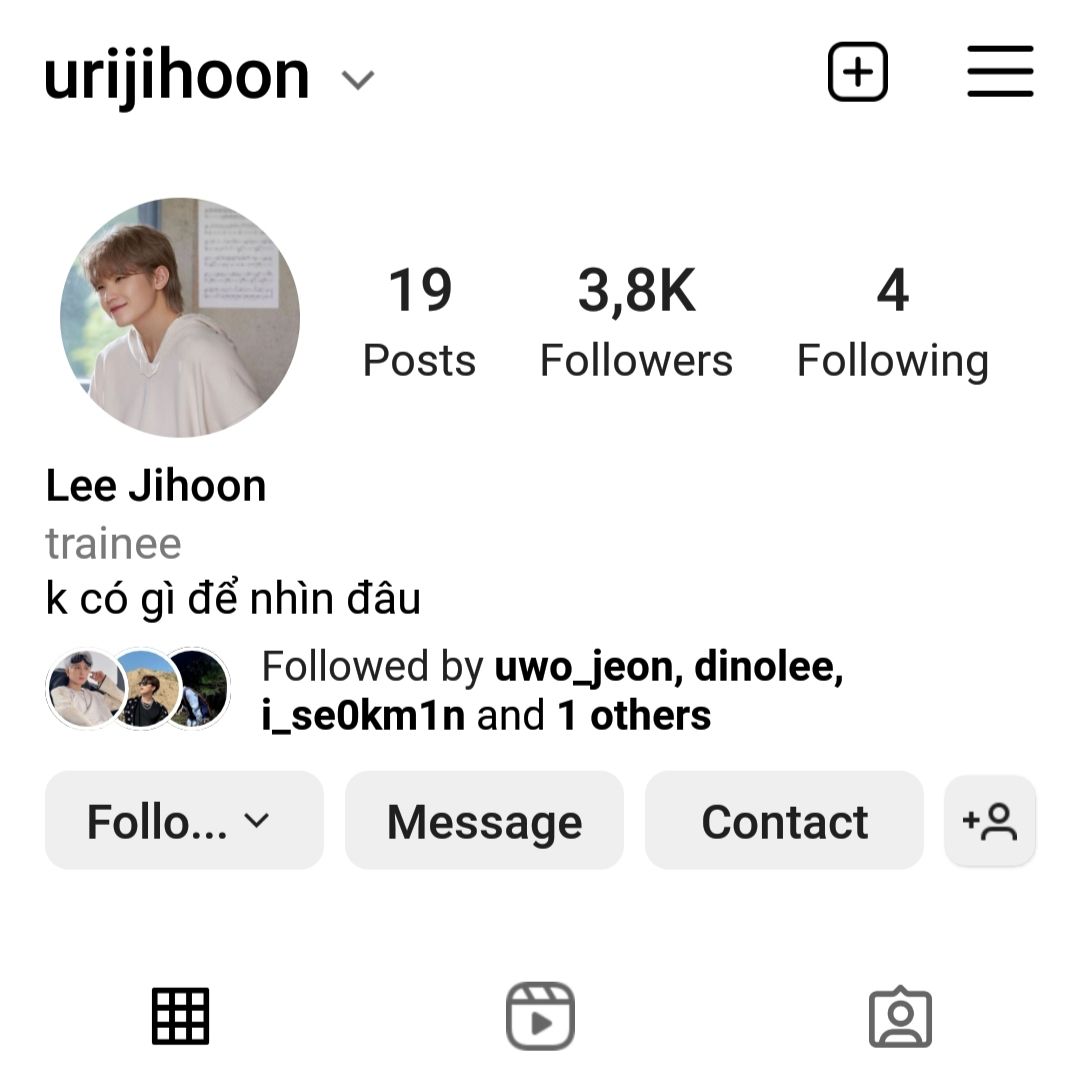Screen dimensions: 1080x1080
Task: Show suggested accounts with add-person icon
Action: (989, 821)
